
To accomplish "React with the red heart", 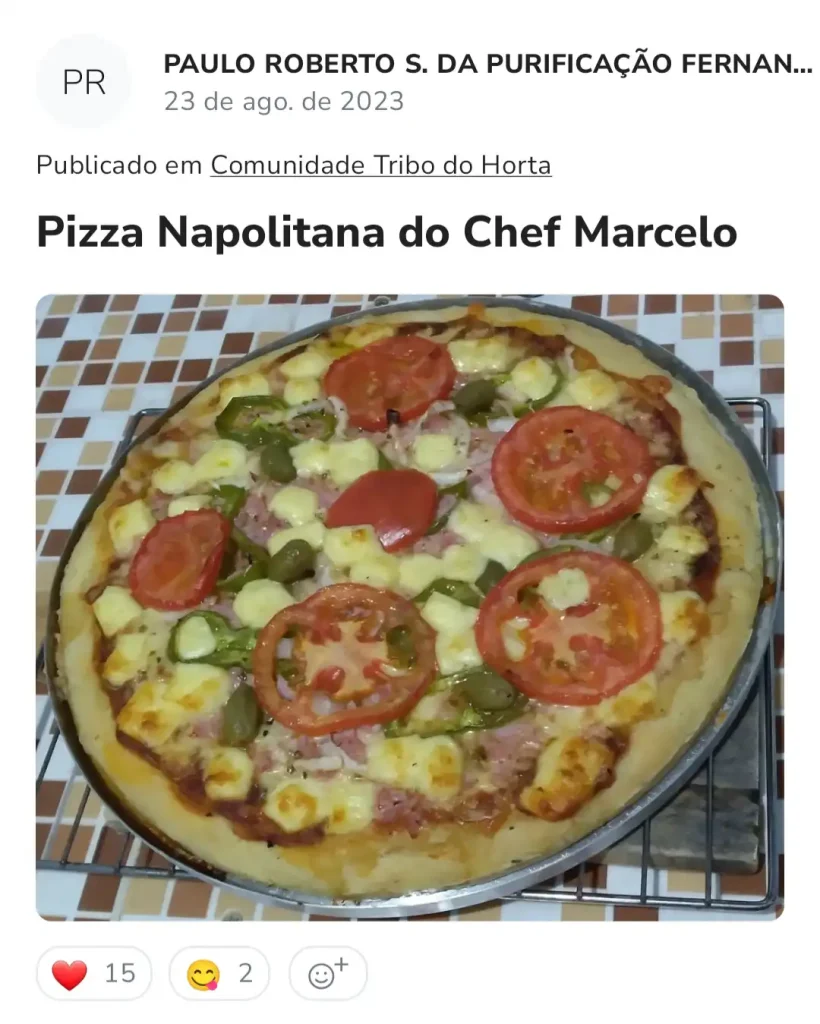I will click(x=94, y=973).
